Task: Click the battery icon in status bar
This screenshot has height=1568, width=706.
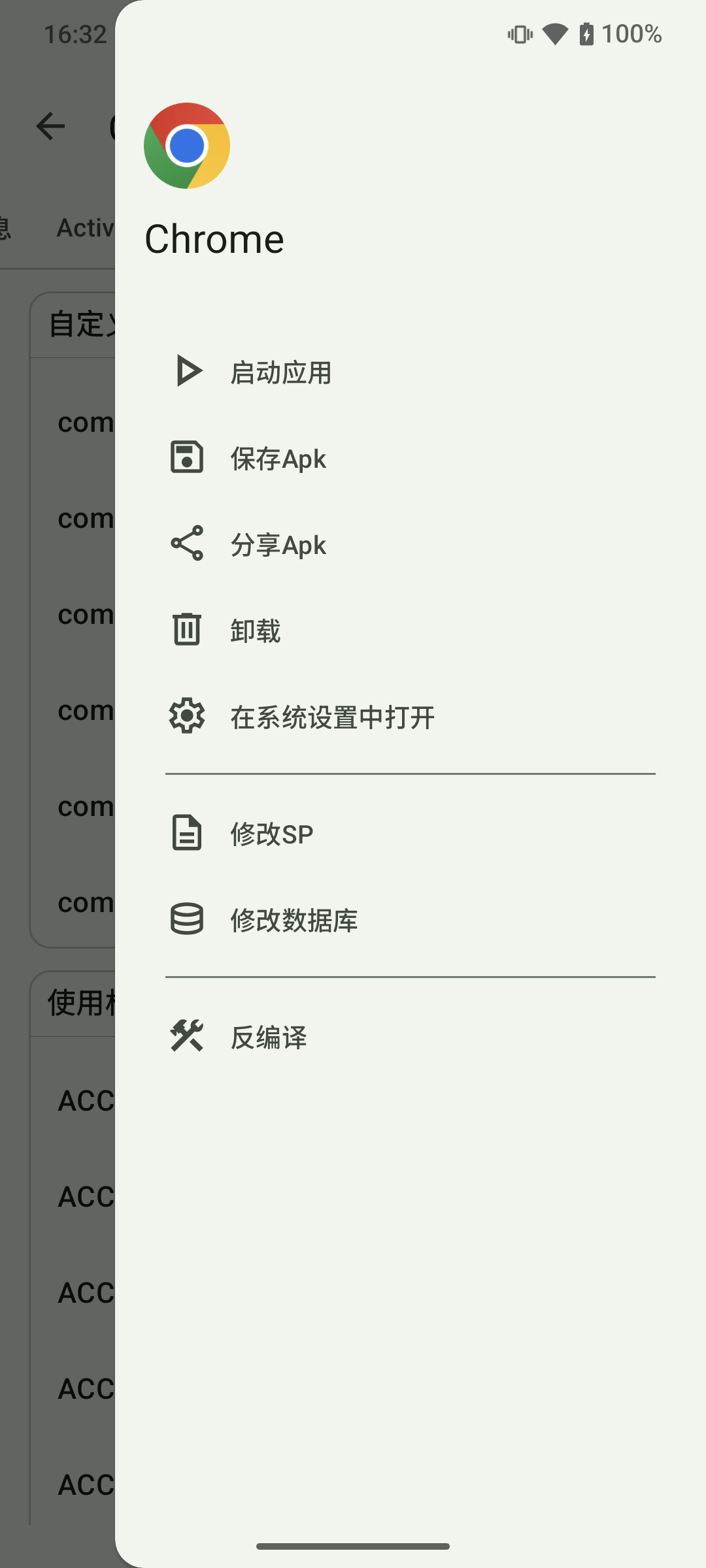Action: [x=587, y=34]
